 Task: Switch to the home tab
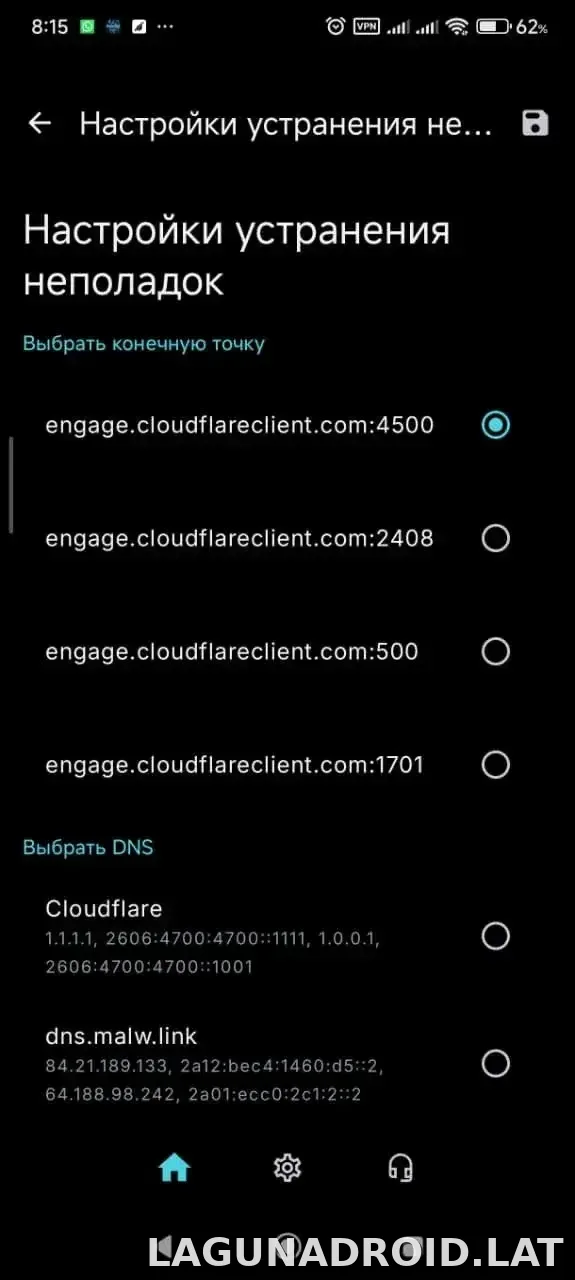point(174,1167)
